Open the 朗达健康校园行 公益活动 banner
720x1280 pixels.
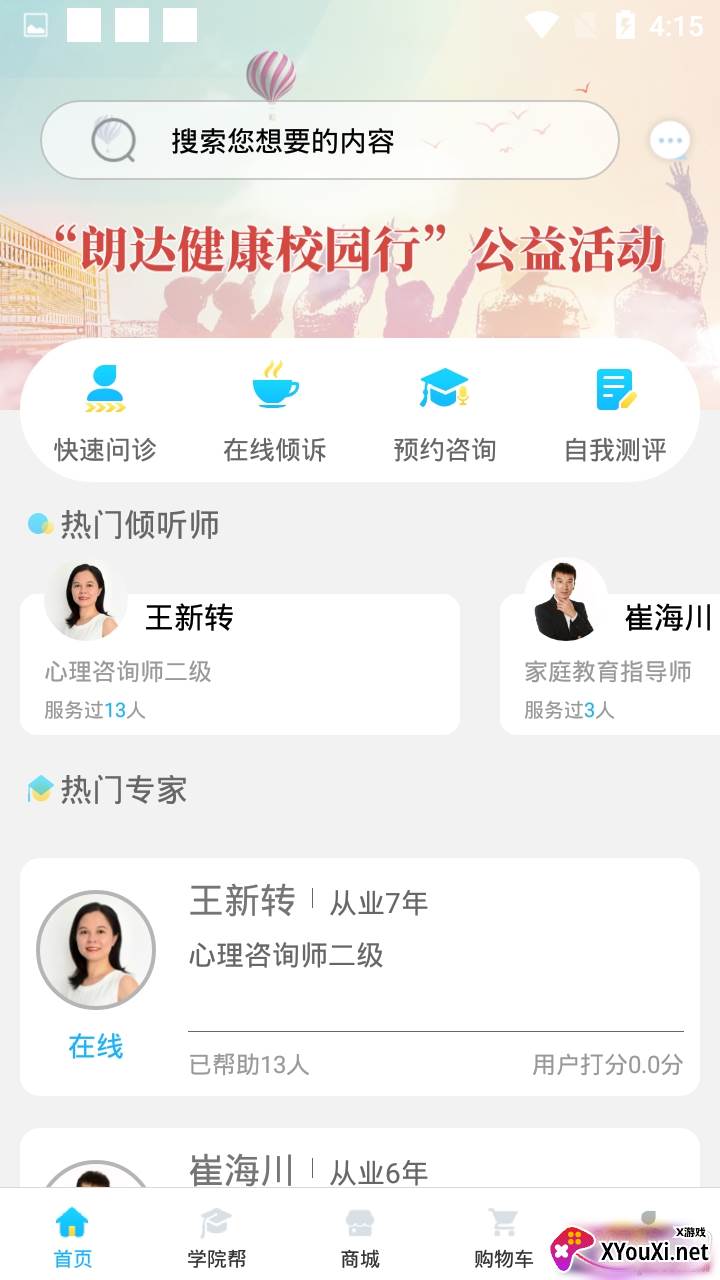[x=360, y=252]
